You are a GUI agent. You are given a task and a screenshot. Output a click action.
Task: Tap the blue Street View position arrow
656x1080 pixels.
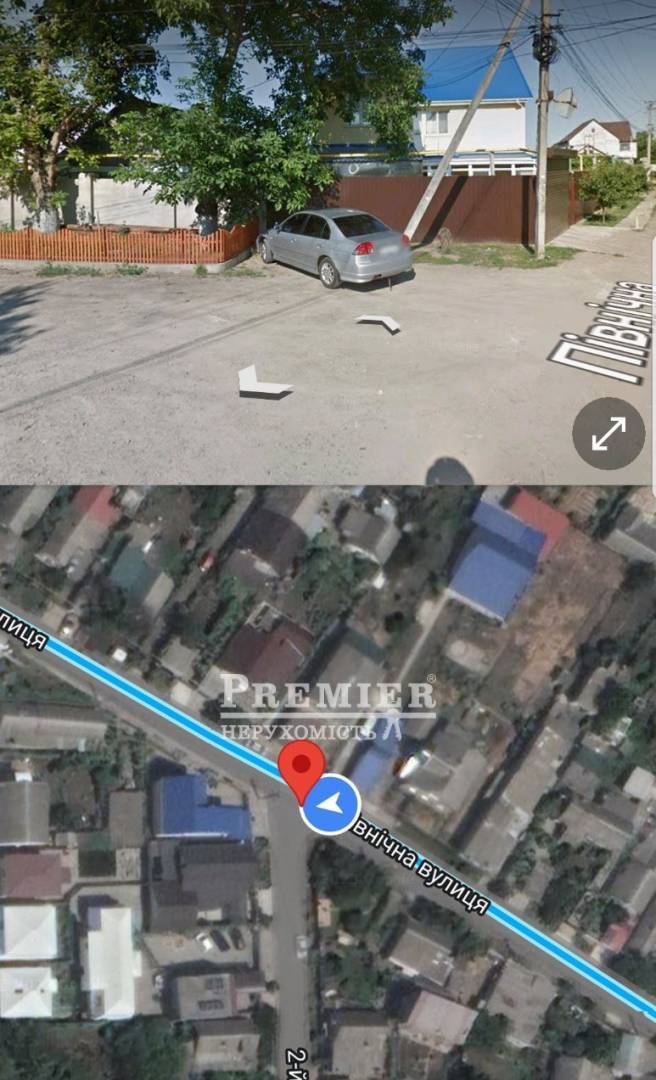point(331,803)
